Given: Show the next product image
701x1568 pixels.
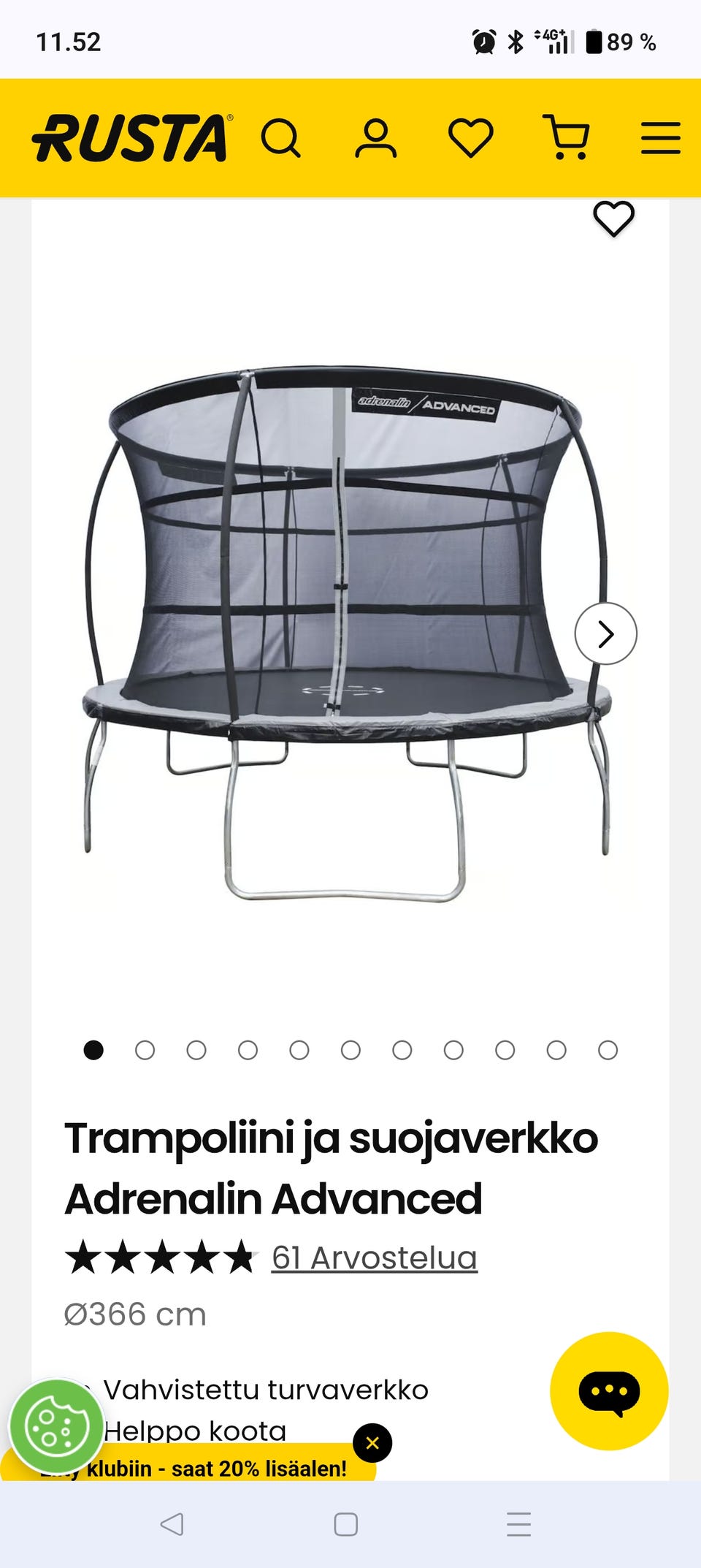Looking at the screenshot, I should pos(605,633).
